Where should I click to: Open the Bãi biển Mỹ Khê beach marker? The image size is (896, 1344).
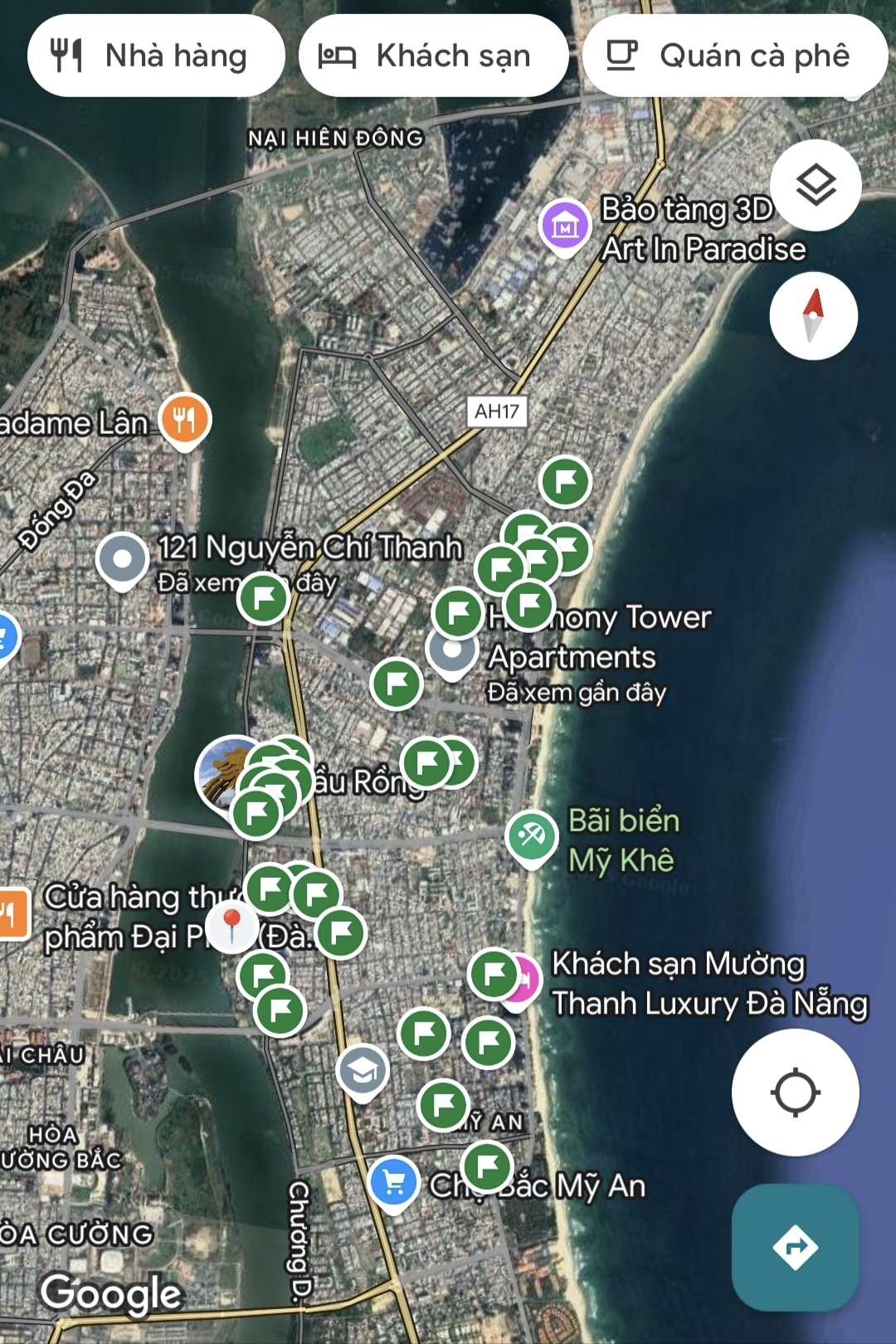(531, 835)
